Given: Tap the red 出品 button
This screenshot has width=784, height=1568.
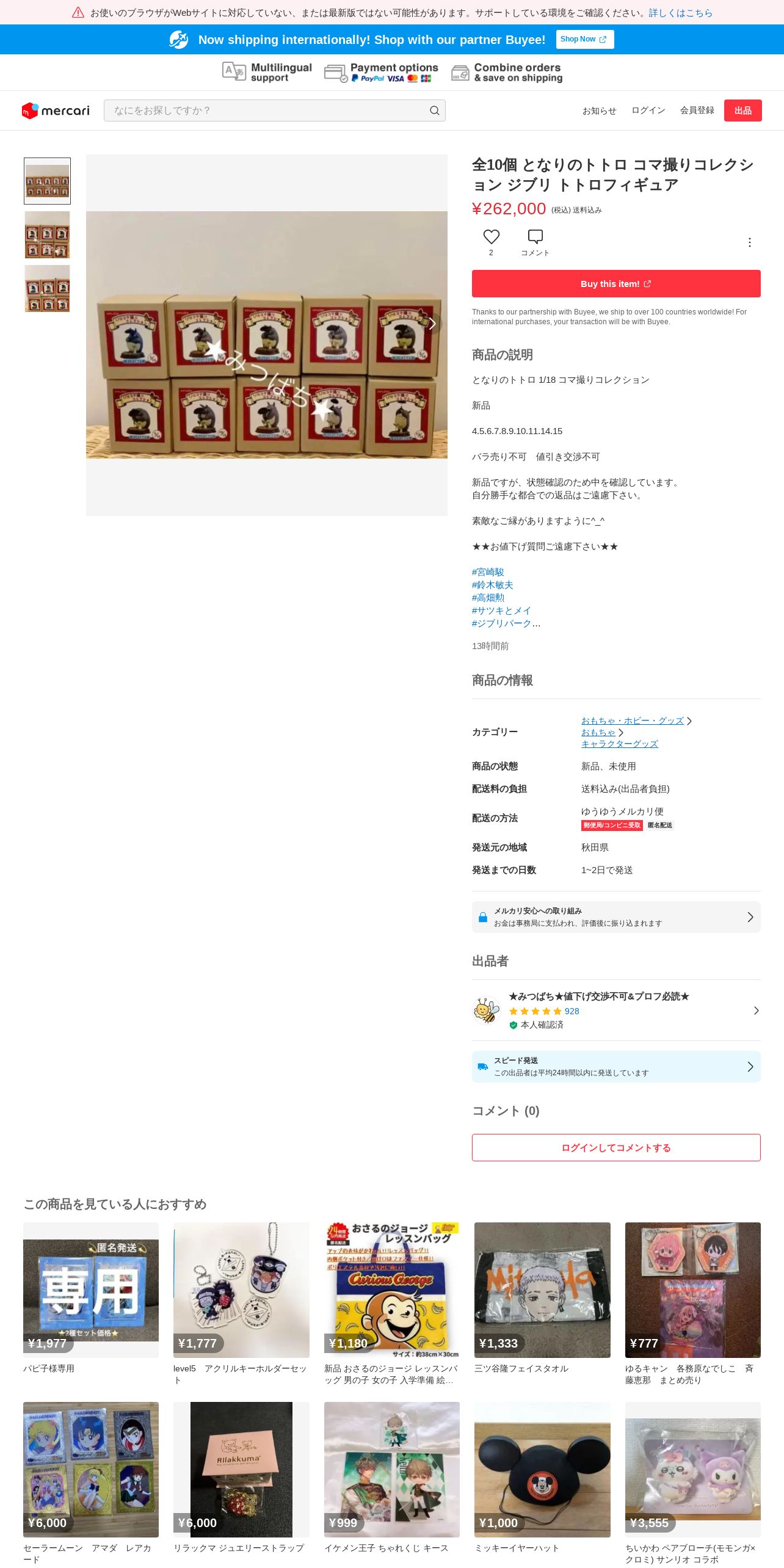Looking at the screenshot, I should (742, 111).
